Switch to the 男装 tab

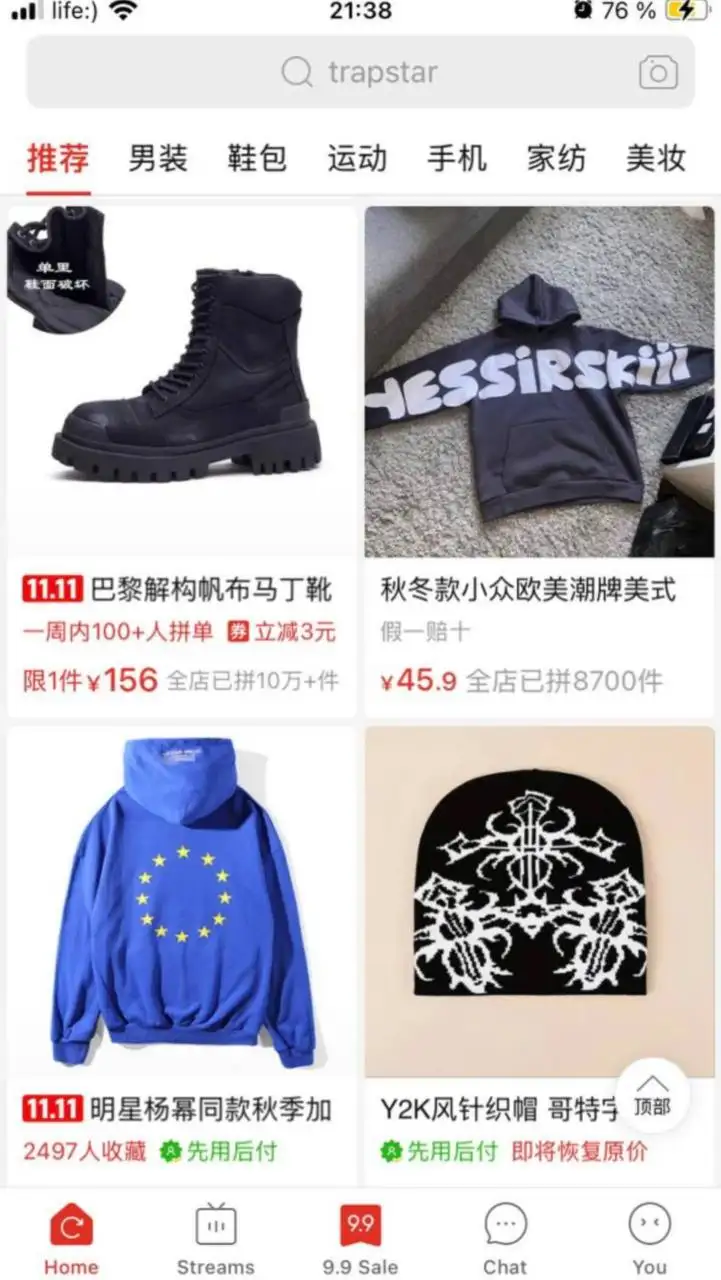pyautogui.click(x=158, y=158)
